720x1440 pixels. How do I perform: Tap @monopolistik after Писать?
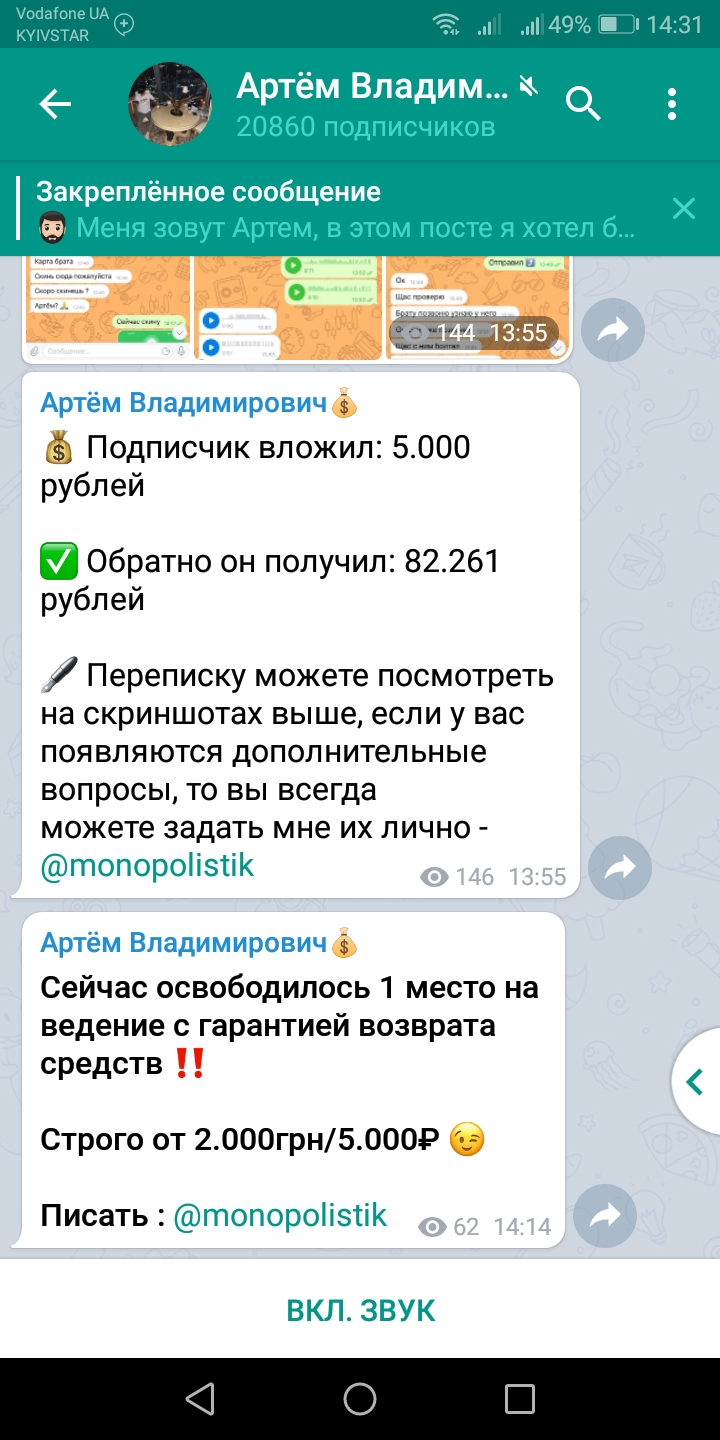coord(280,1215)
